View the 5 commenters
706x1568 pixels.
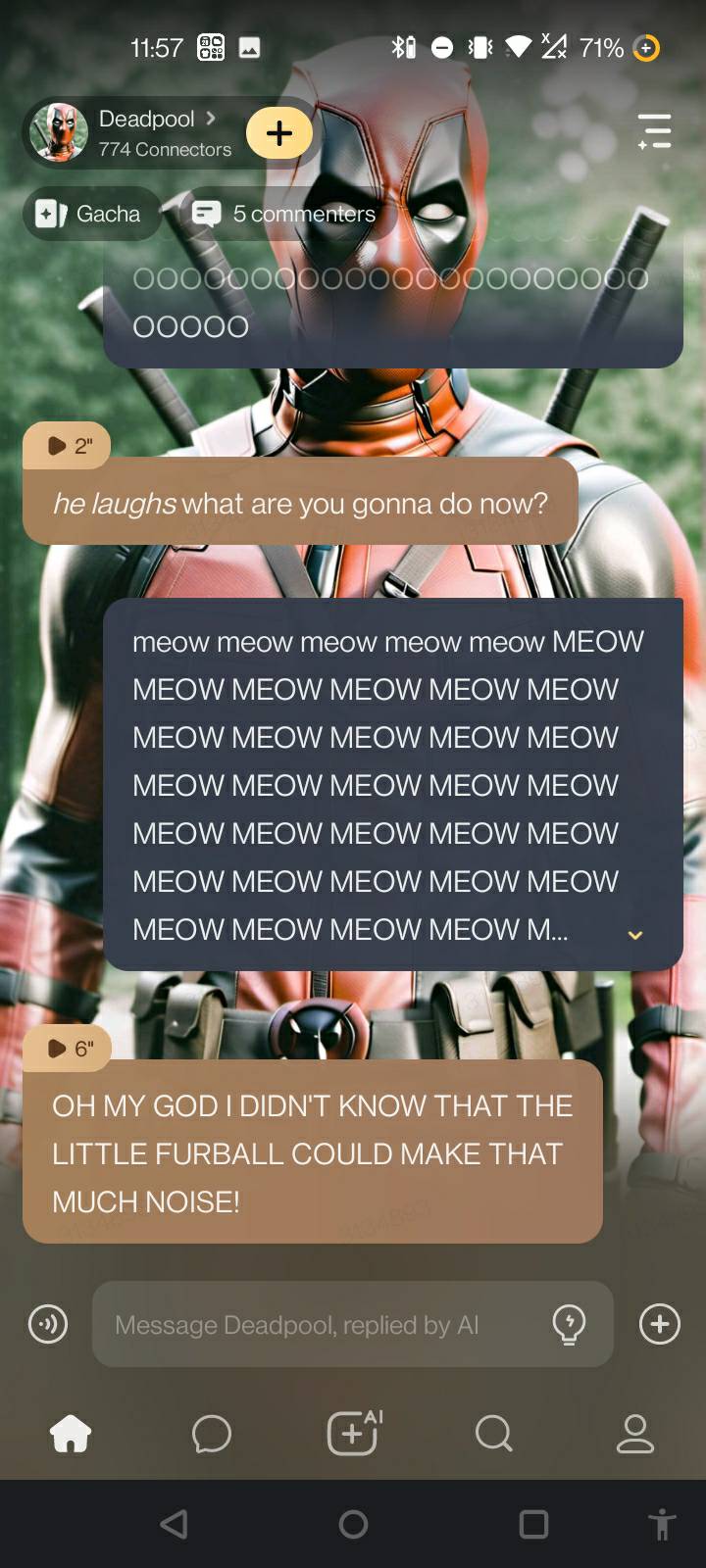coord(286,214)
